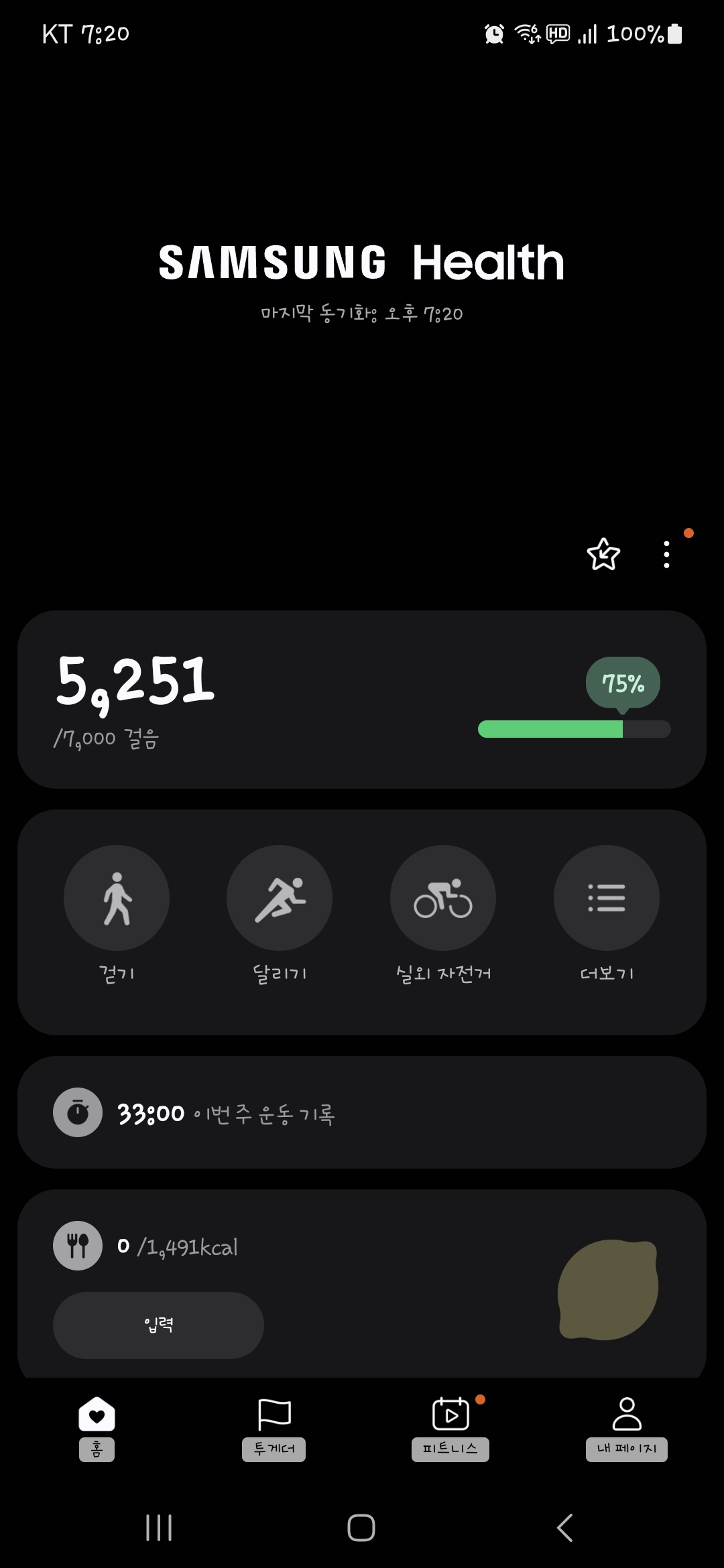Go back with the system back button
The image size is (724, 1568).
coord(565,1528)
